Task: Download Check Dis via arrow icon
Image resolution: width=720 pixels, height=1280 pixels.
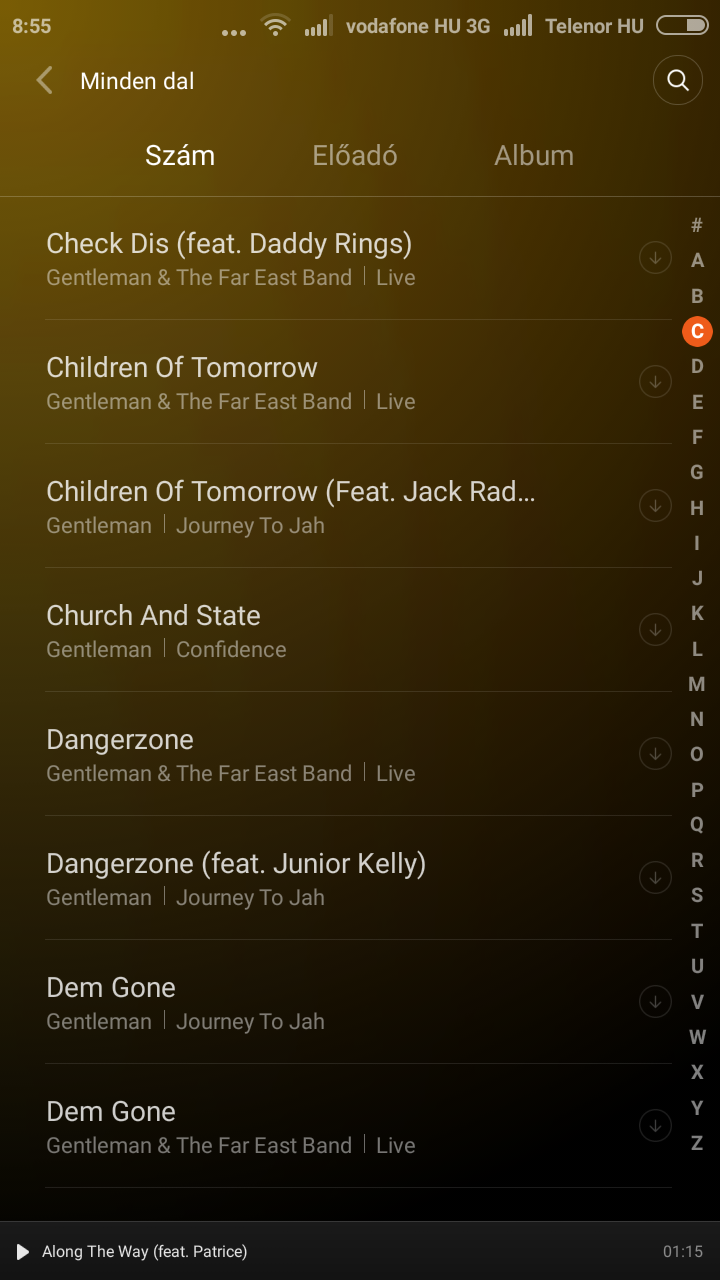Action: click(x=655, y=258)
